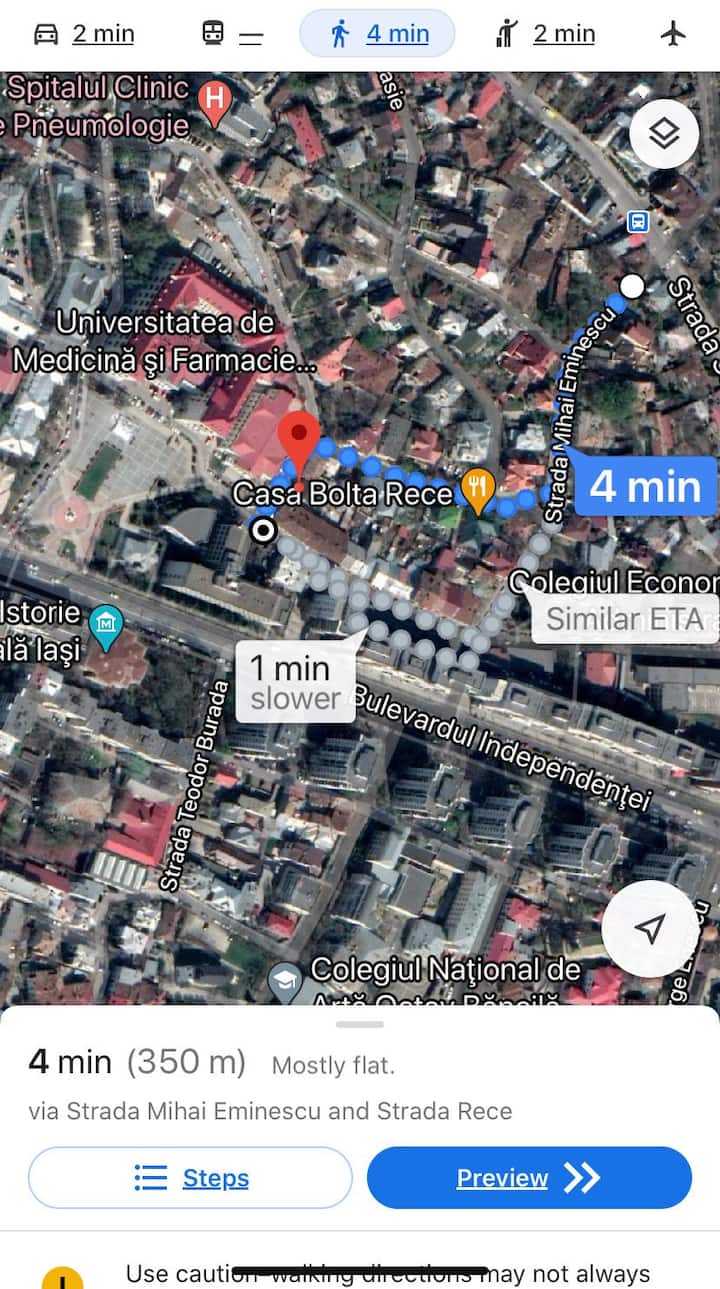Tap the bus stop icon on the map
This screenshot has height=1289, width=720.
637,221
